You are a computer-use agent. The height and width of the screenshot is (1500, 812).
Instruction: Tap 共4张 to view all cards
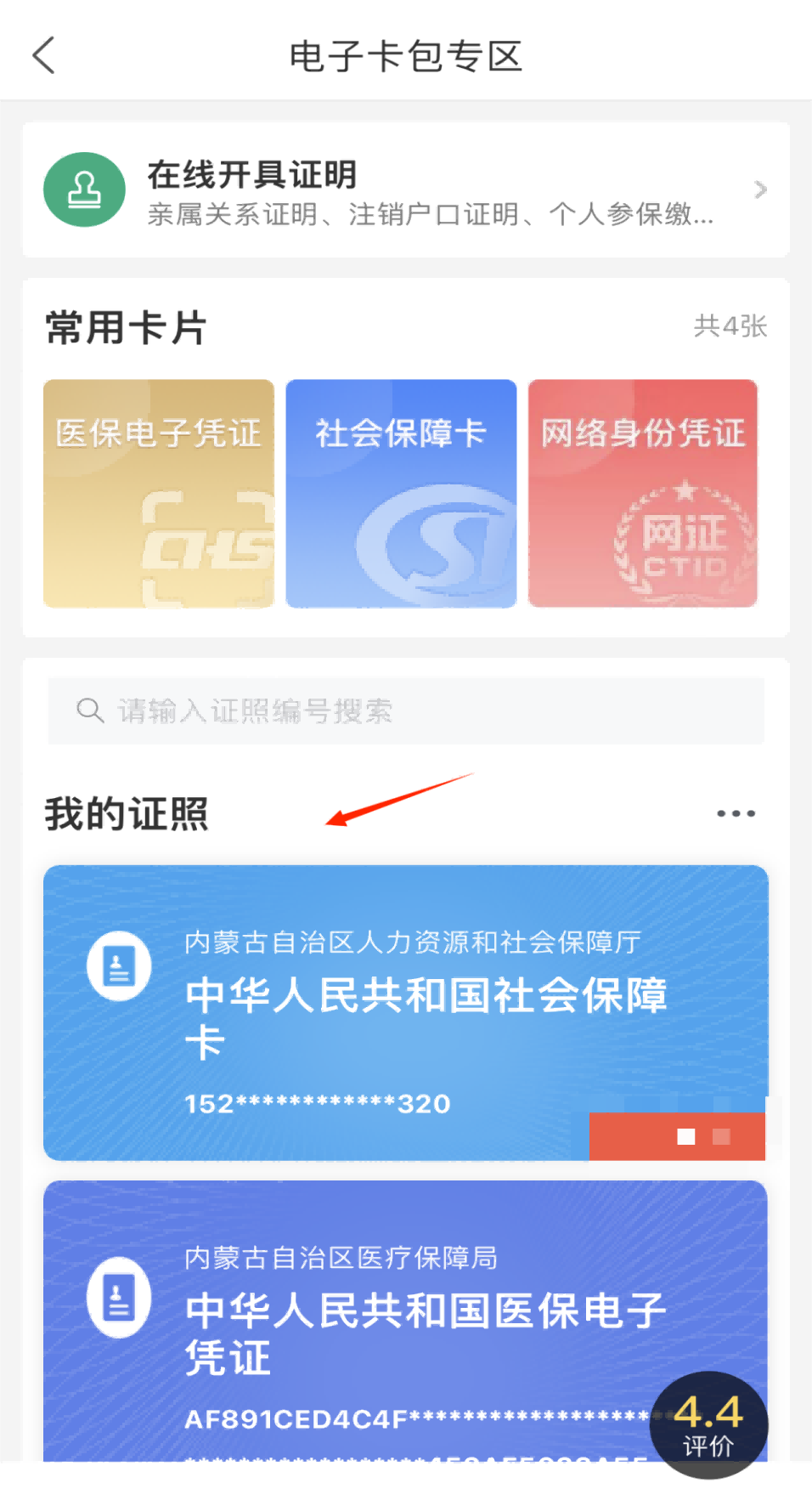coord(730,326)
